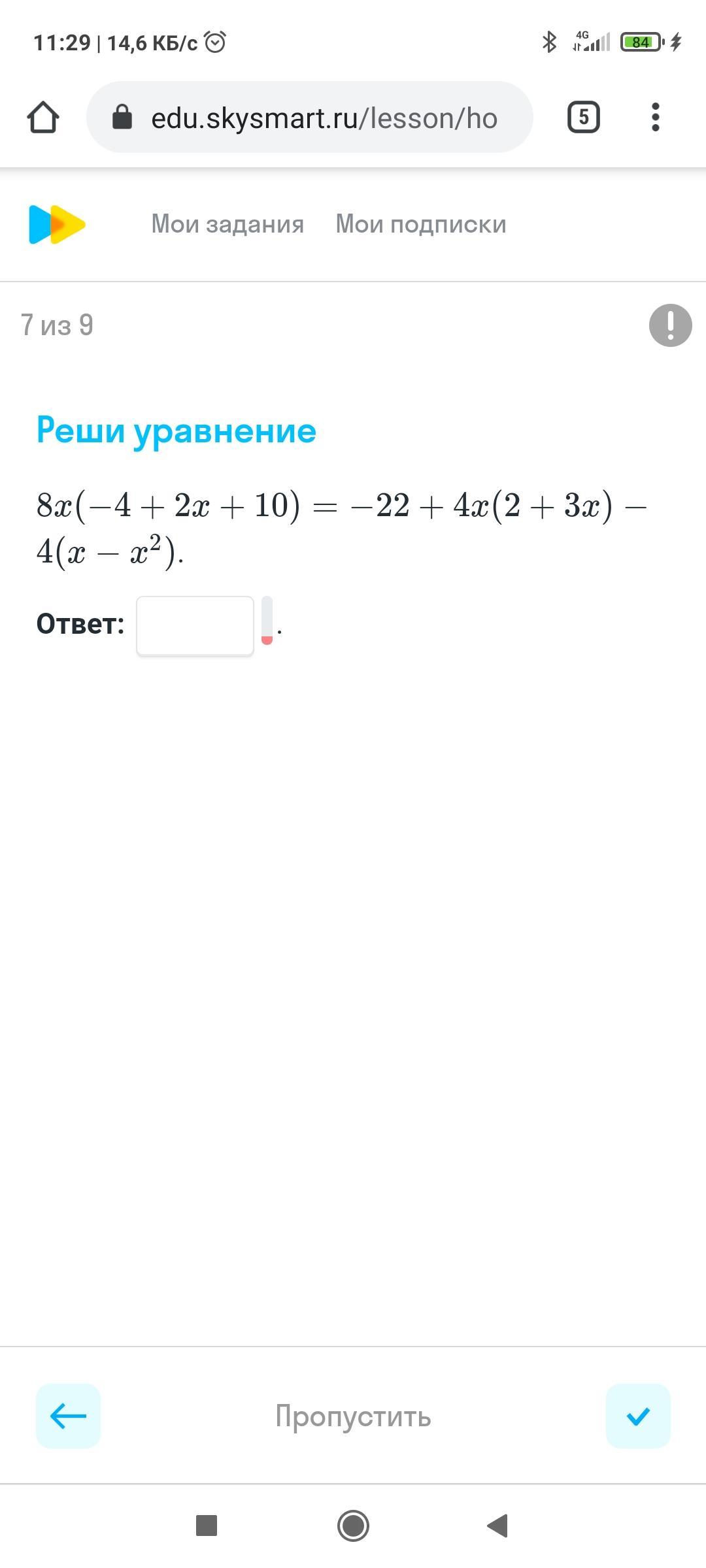Go to Мои подписки

(x=421, y=224)
